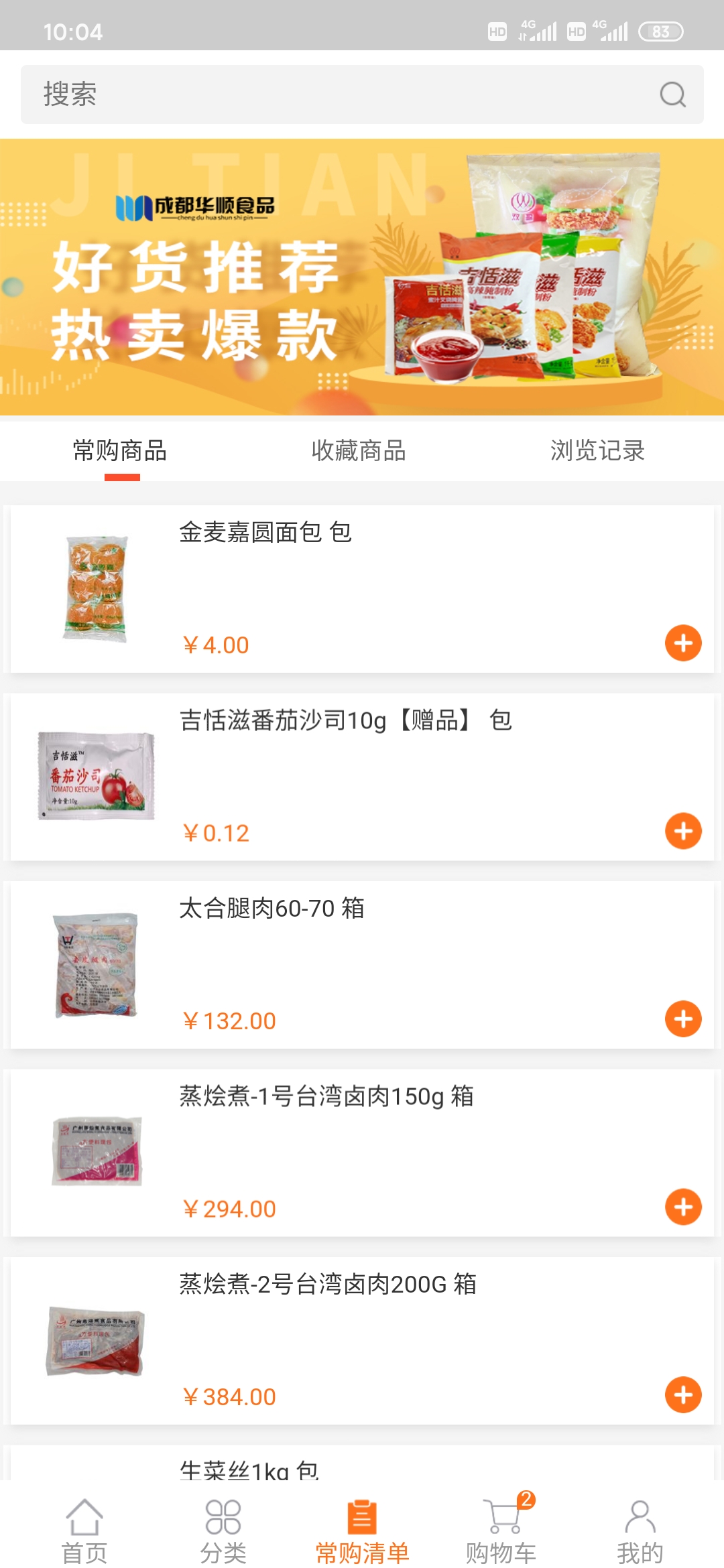The image size is (724, 1568).
Task: View 蒸烩煮-2号台湾卤肉200G product details
Action: tap(362, 1341)
